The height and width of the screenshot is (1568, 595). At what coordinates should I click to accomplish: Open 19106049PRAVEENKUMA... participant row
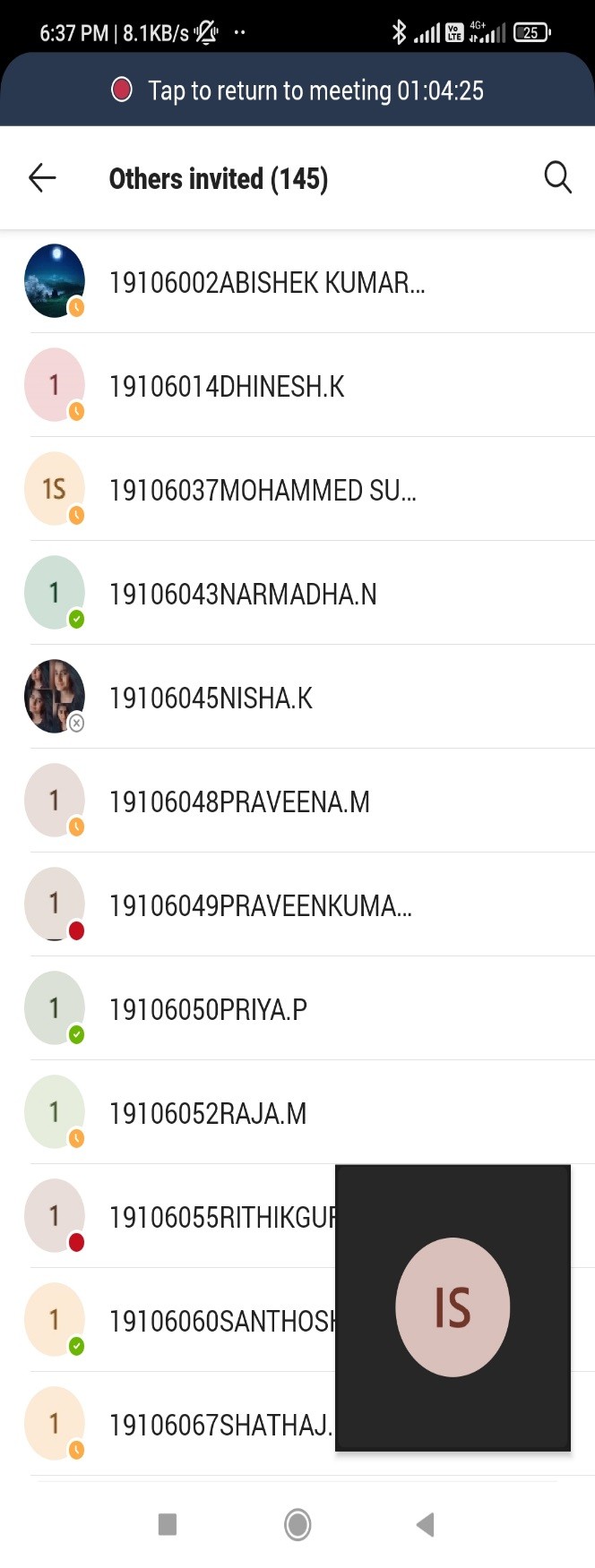click(297, 905)
